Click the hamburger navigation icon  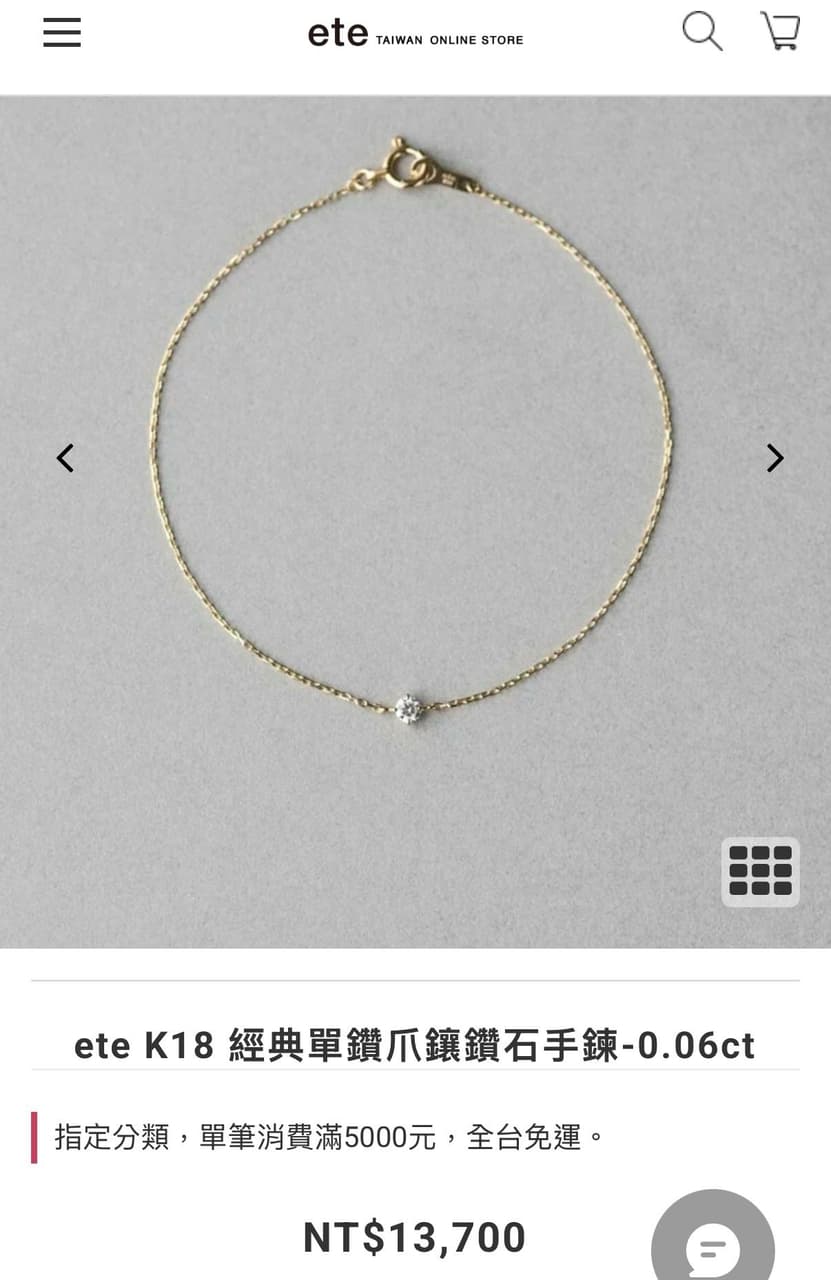point(61,32)
